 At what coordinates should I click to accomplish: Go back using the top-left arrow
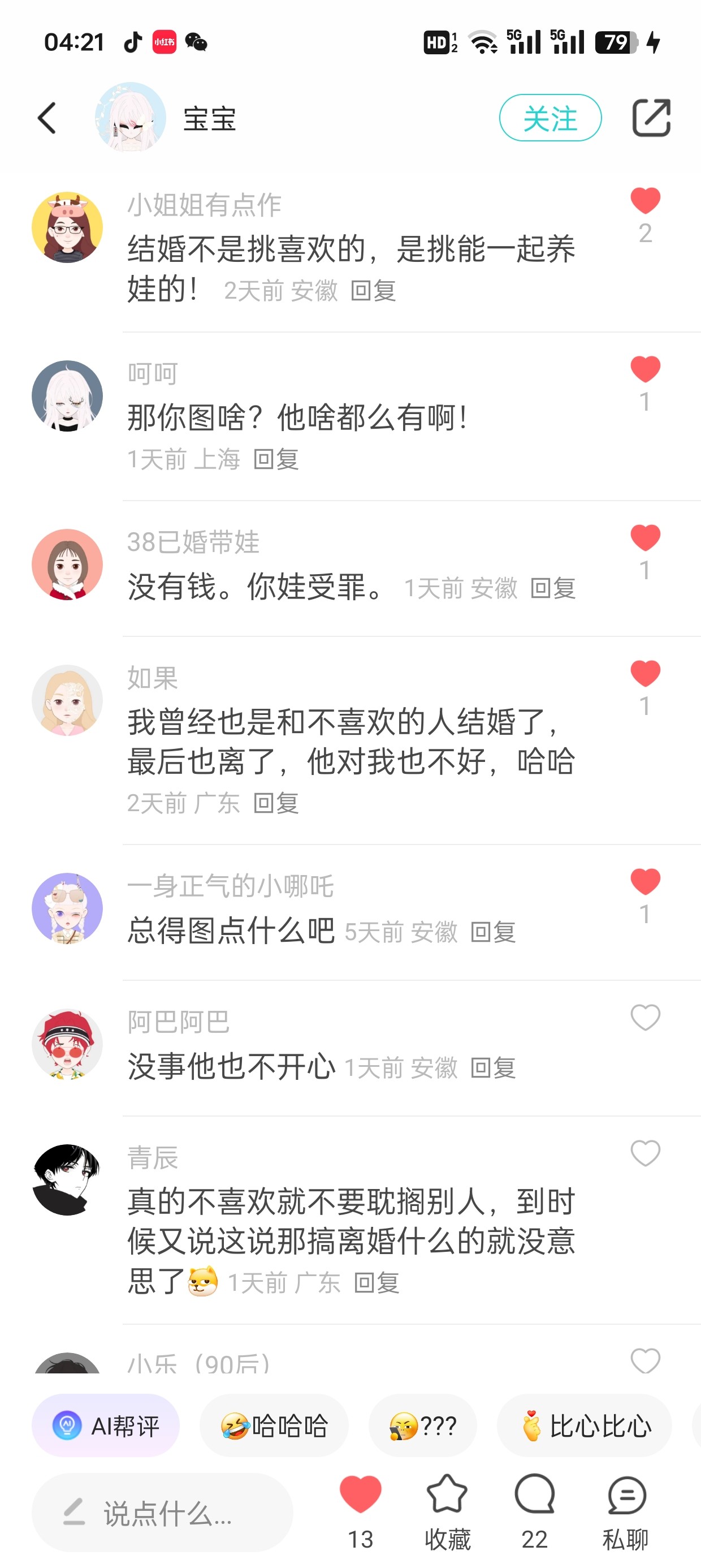coord(47,118)
